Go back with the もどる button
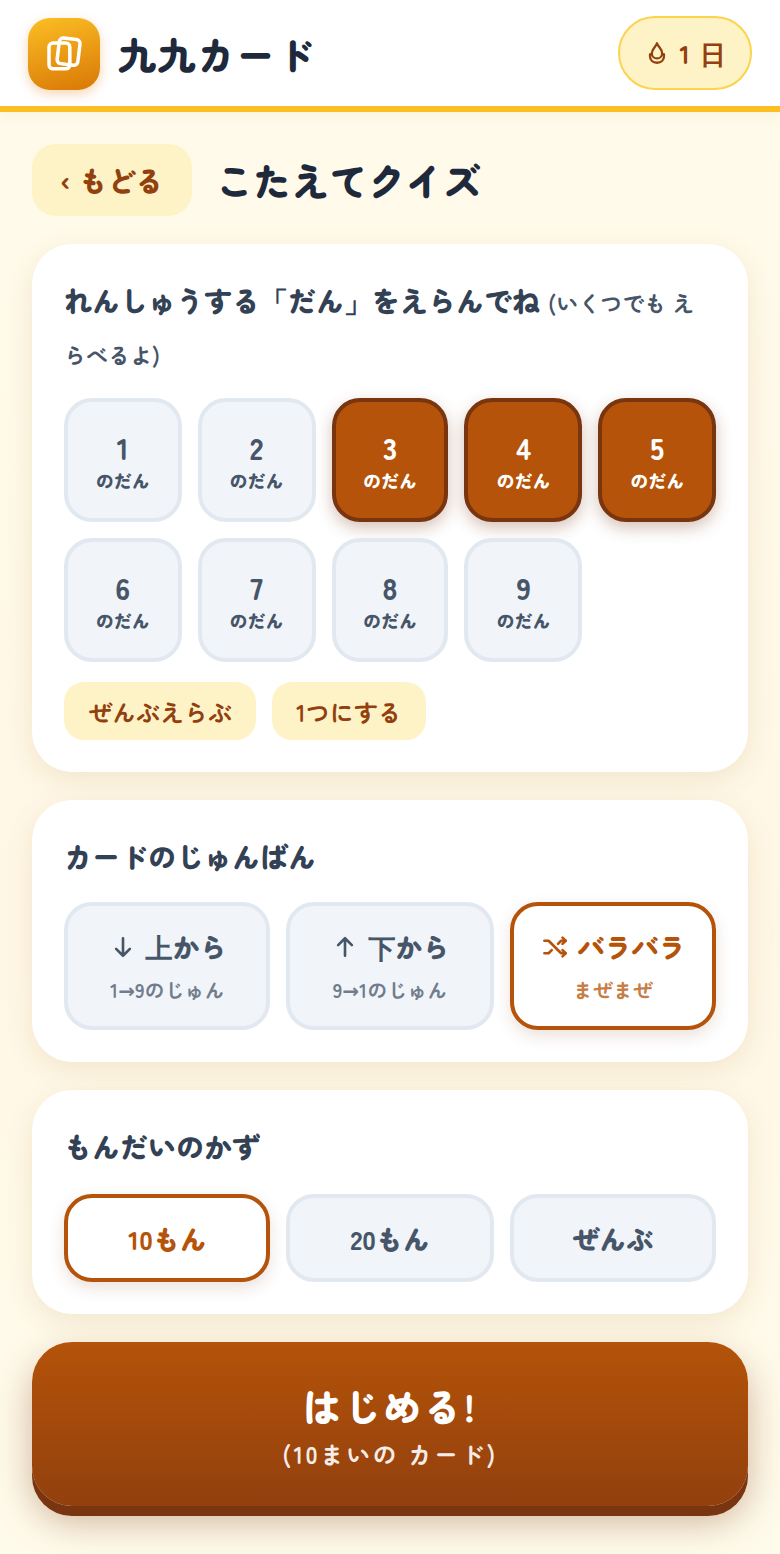This screenshot has height=1554, width=780. coord(112,180)
